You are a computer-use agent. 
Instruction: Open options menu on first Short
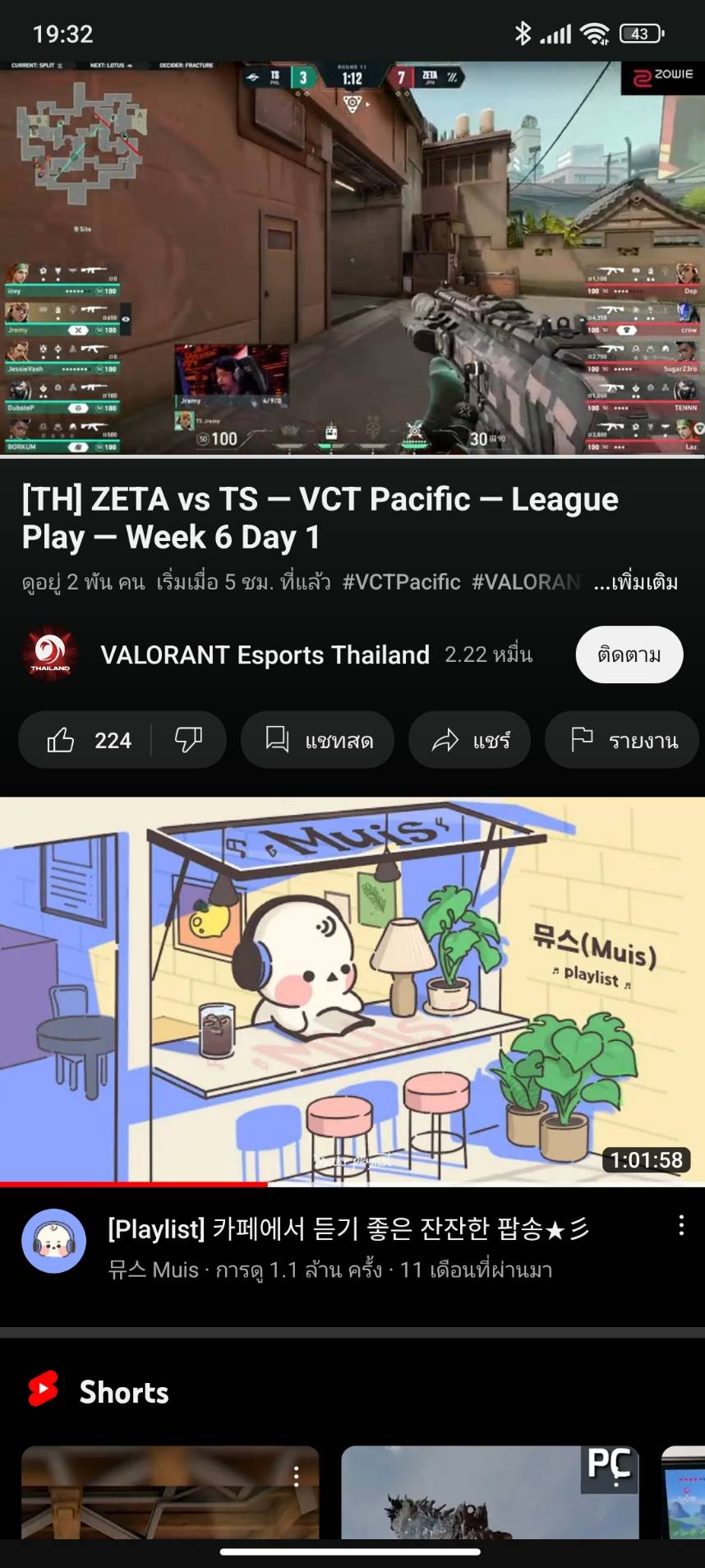coord(297,1477)
